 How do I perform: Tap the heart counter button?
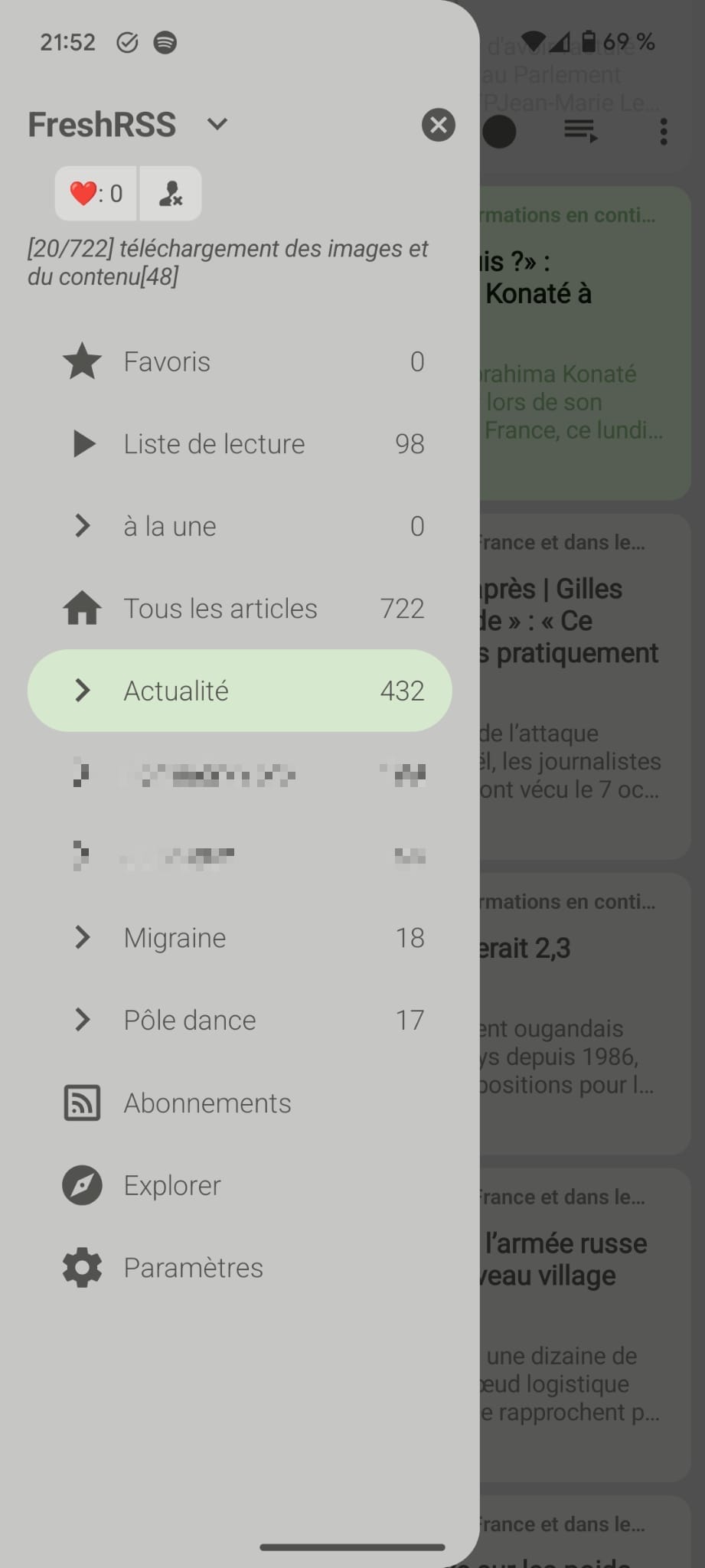[x=96, y=194]
